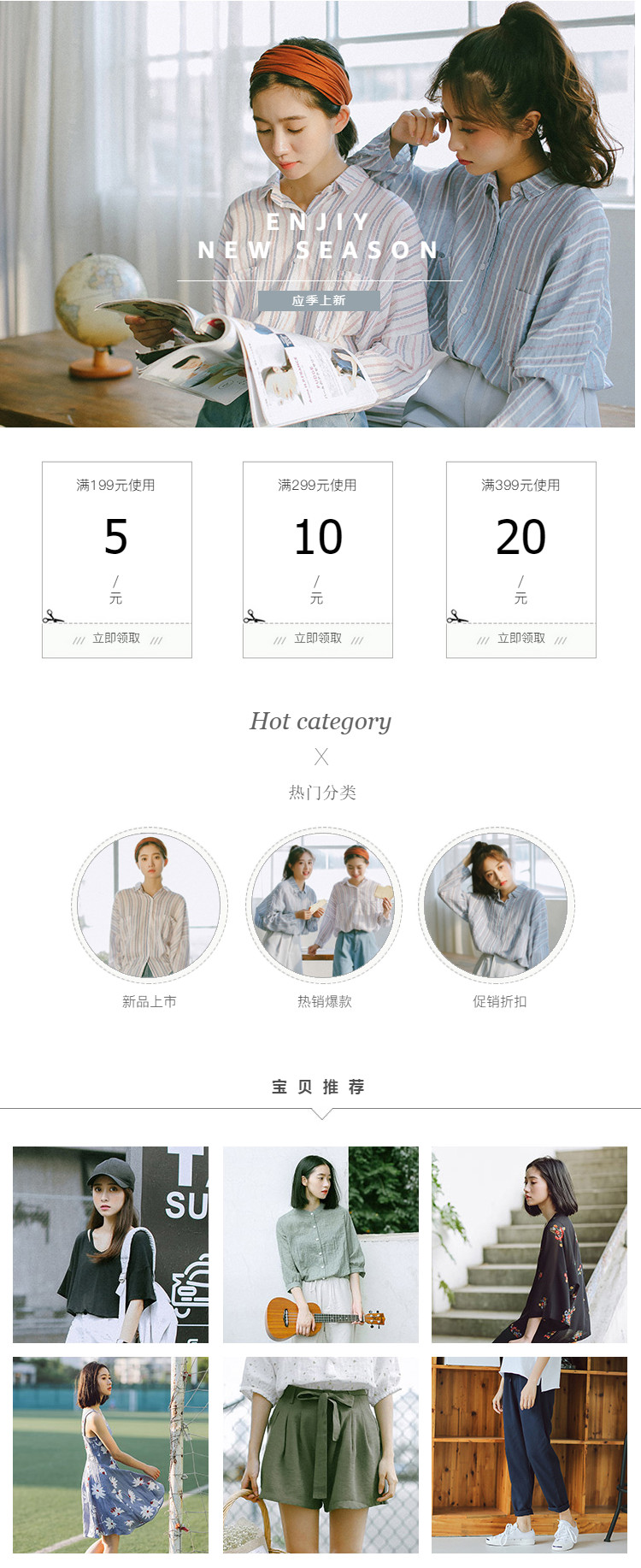Screen dimensions: 641x1568
Task: Open the green blouse with ukulele product photo
Action: [320, 1246]
